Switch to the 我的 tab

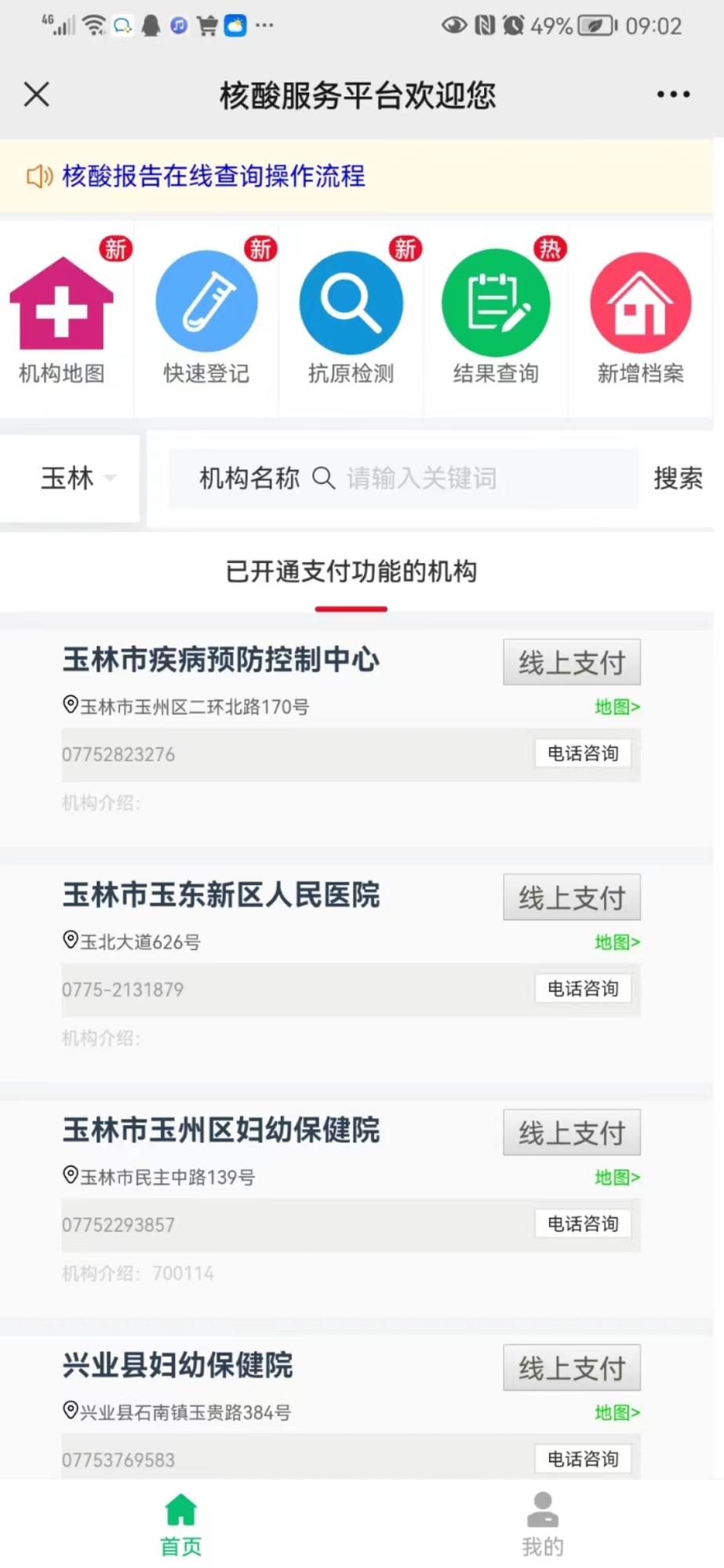(543, 1524)
